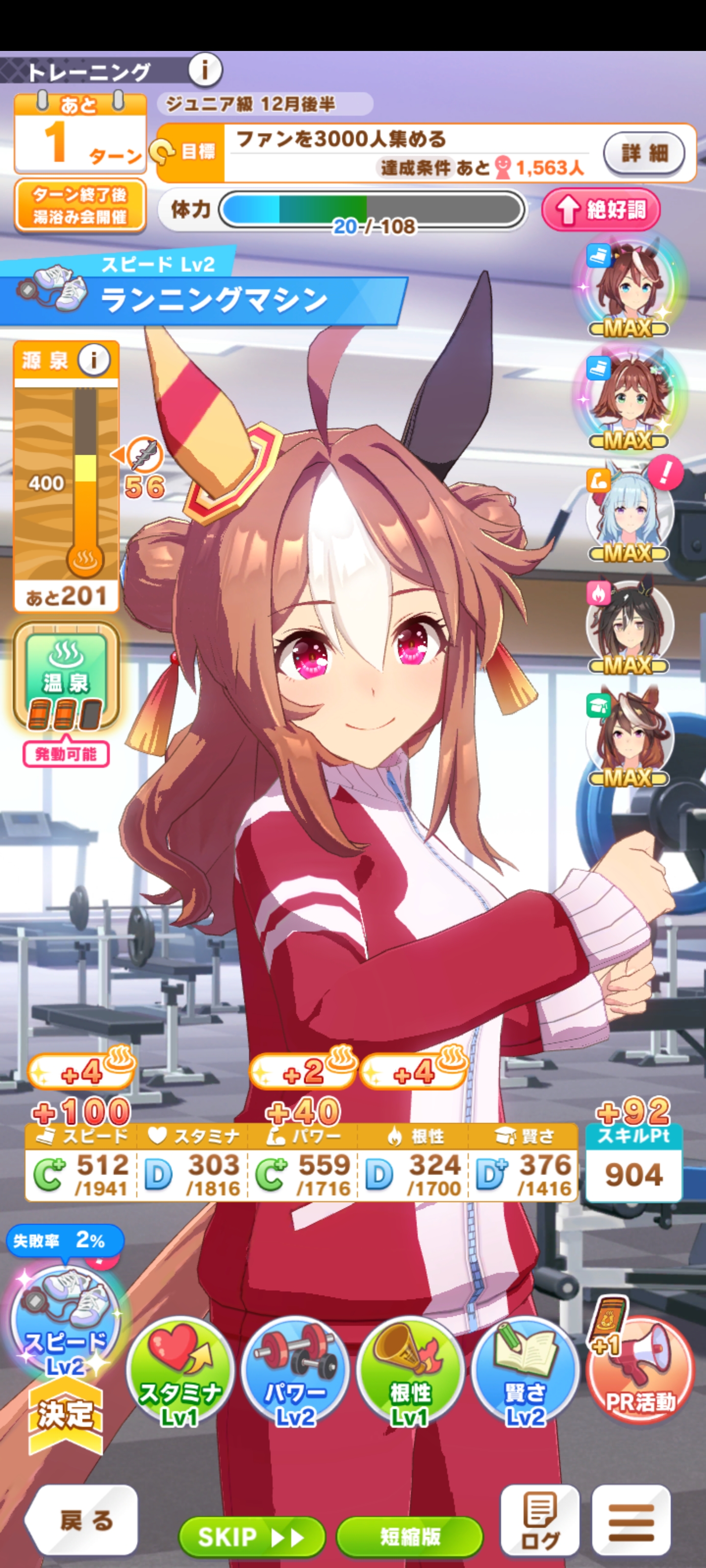Open the 源泉 info icon

tap(94, 360)
